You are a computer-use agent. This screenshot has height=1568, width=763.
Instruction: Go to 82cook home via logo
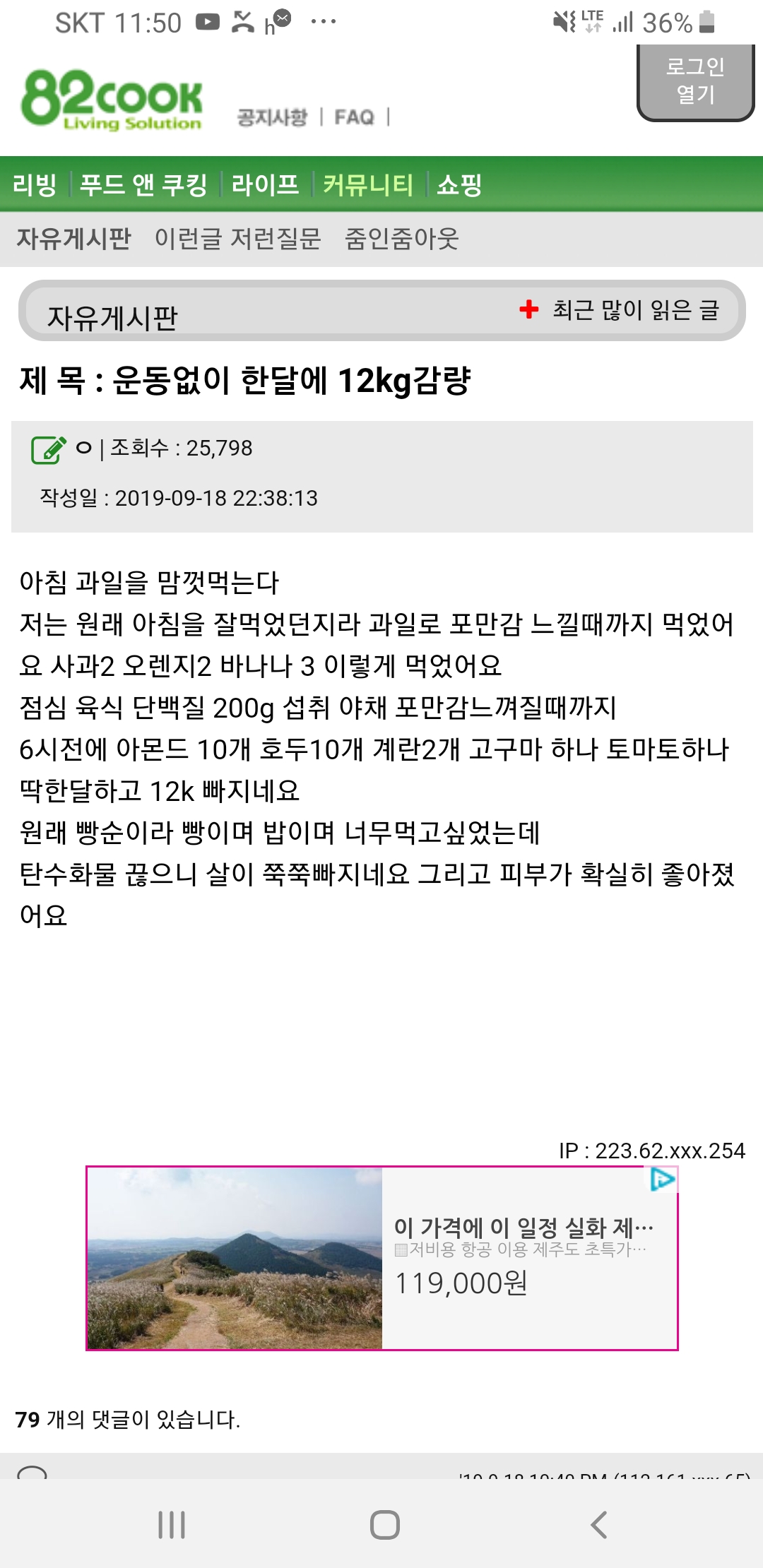click(112, 100)
